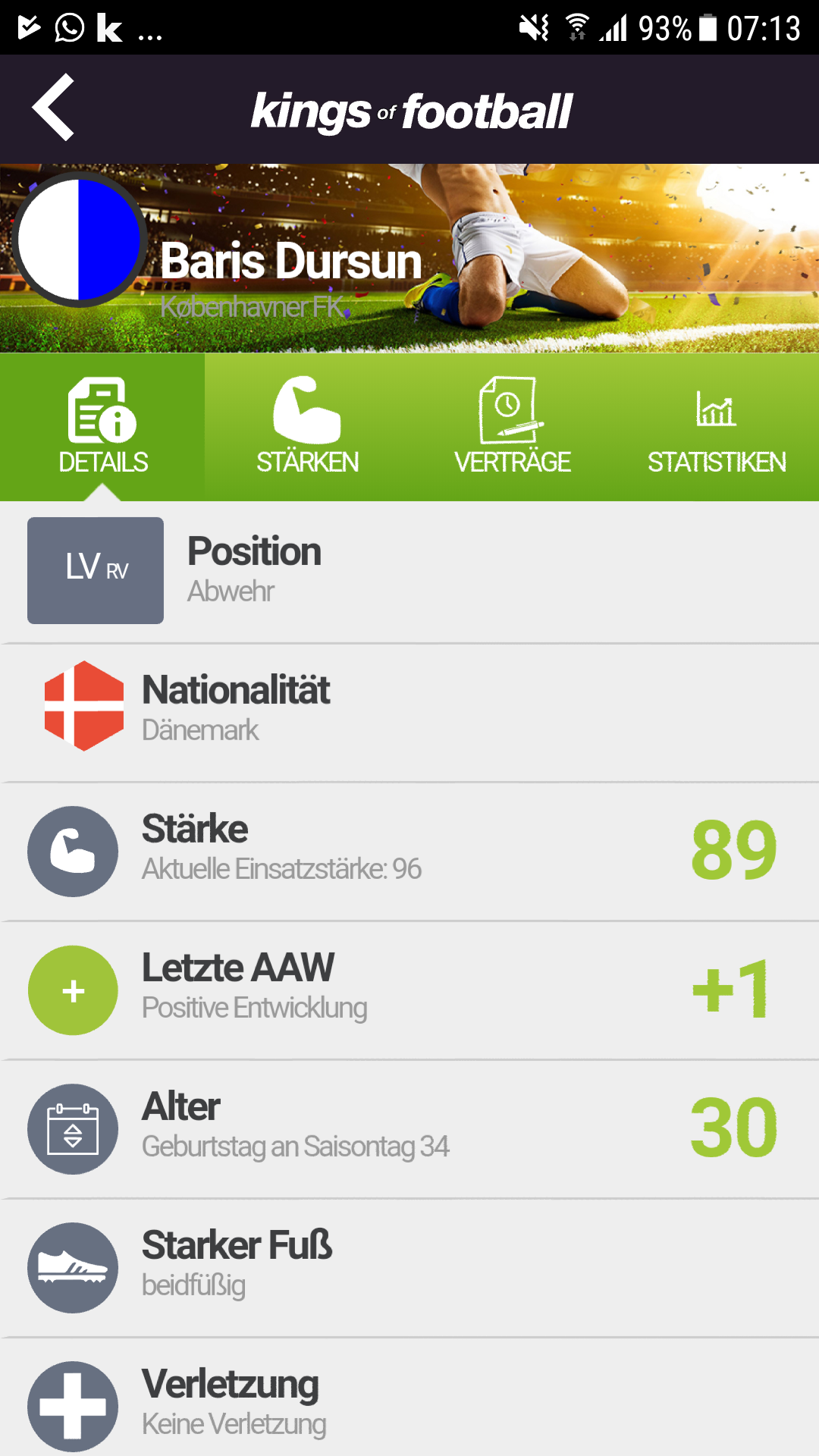Viewport: 819px width, 1456px height.
Task: Open the Verträge tab
Action: (512, 426)
